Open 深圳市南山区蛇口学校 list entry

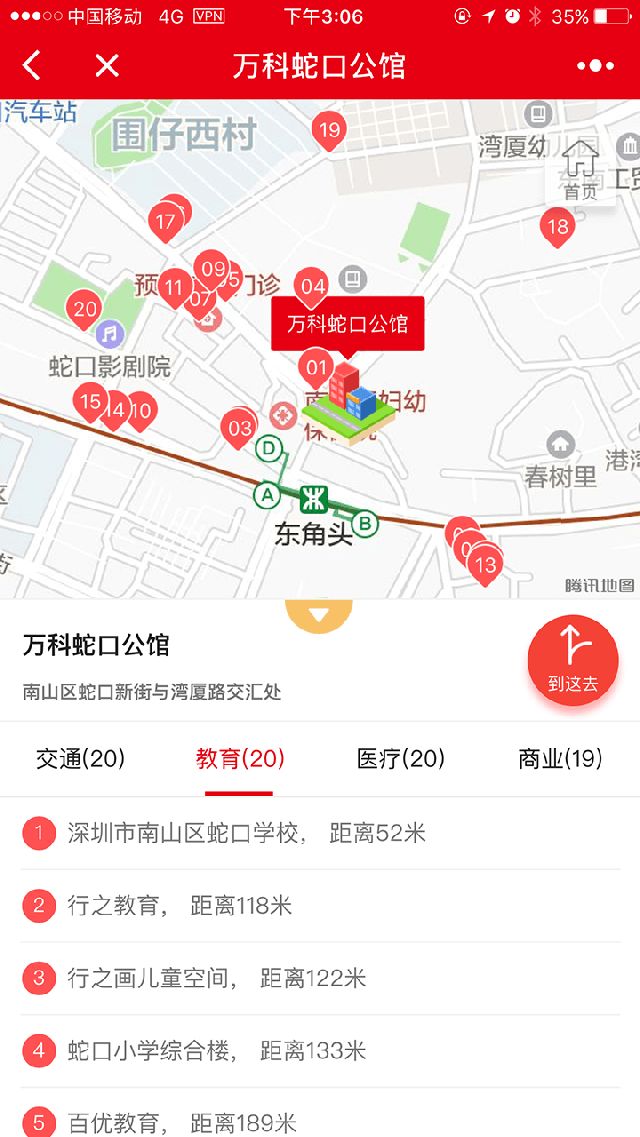pos(246,833)
